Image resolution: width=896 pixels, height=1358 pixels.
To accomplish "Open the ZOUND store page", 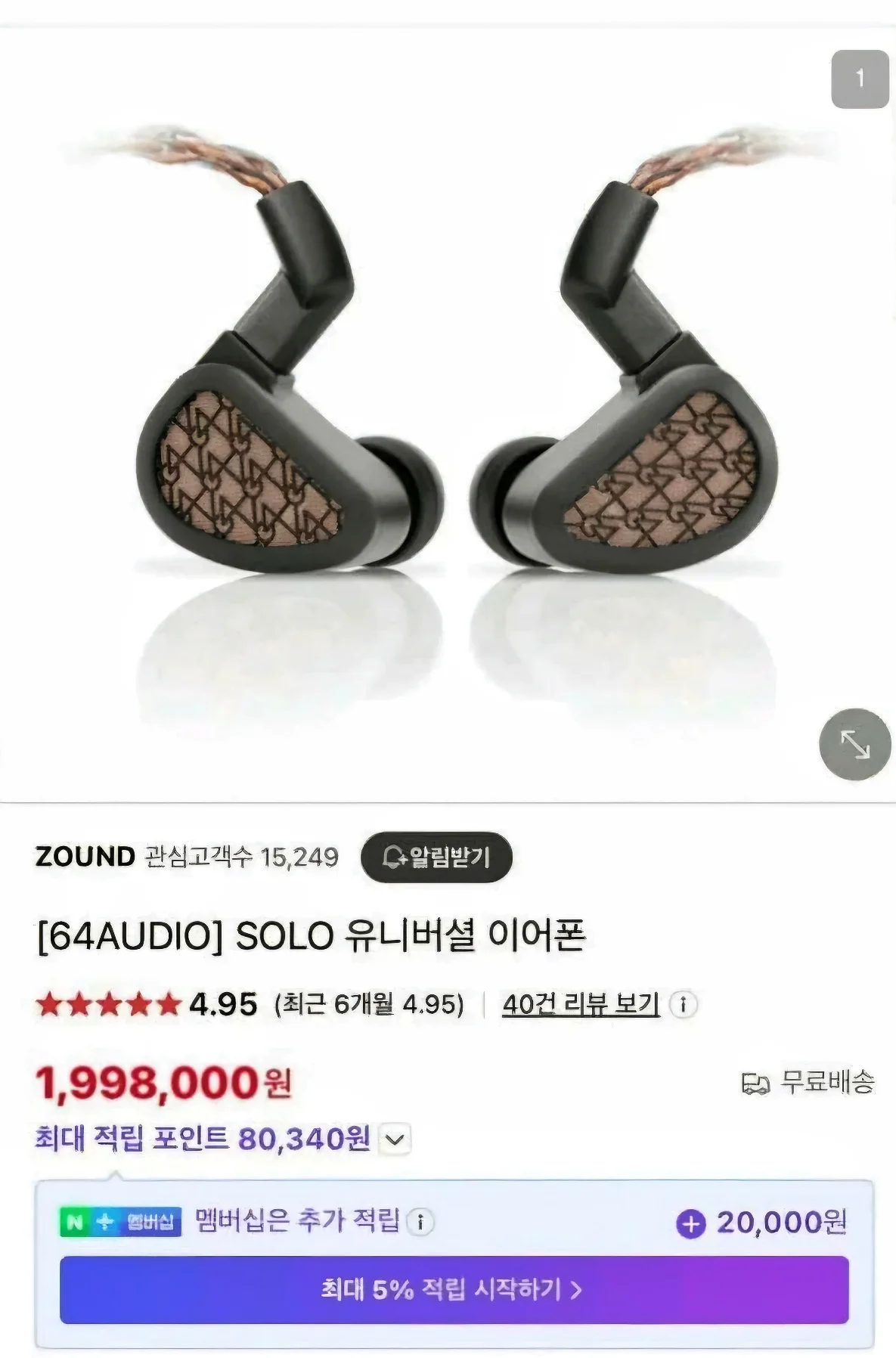I will click(x=85, y=857).
